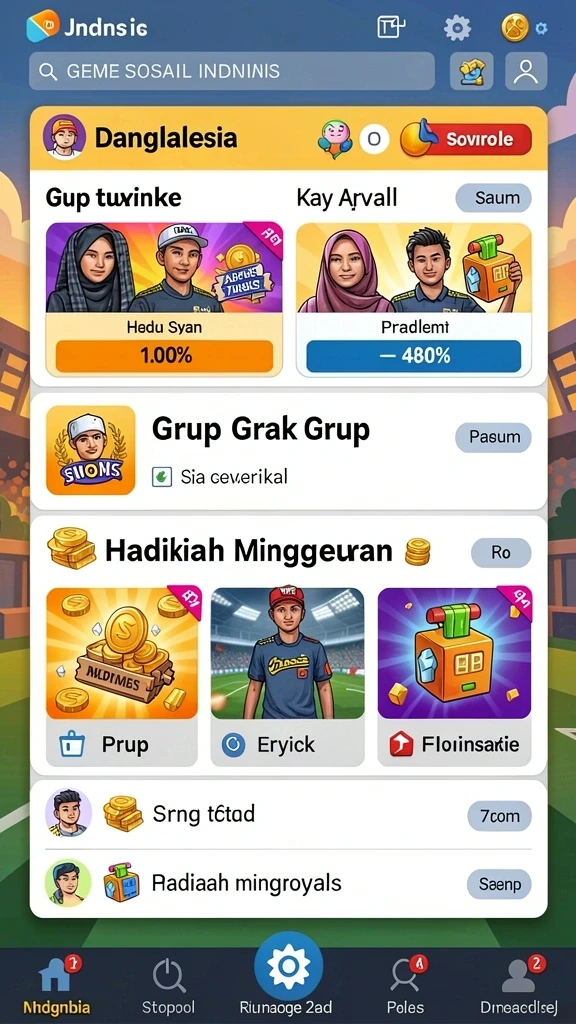Screen dimensions: 576x1024
Task: Tap the Saum chip next to Kay Arvall
Action: point(494,197)
